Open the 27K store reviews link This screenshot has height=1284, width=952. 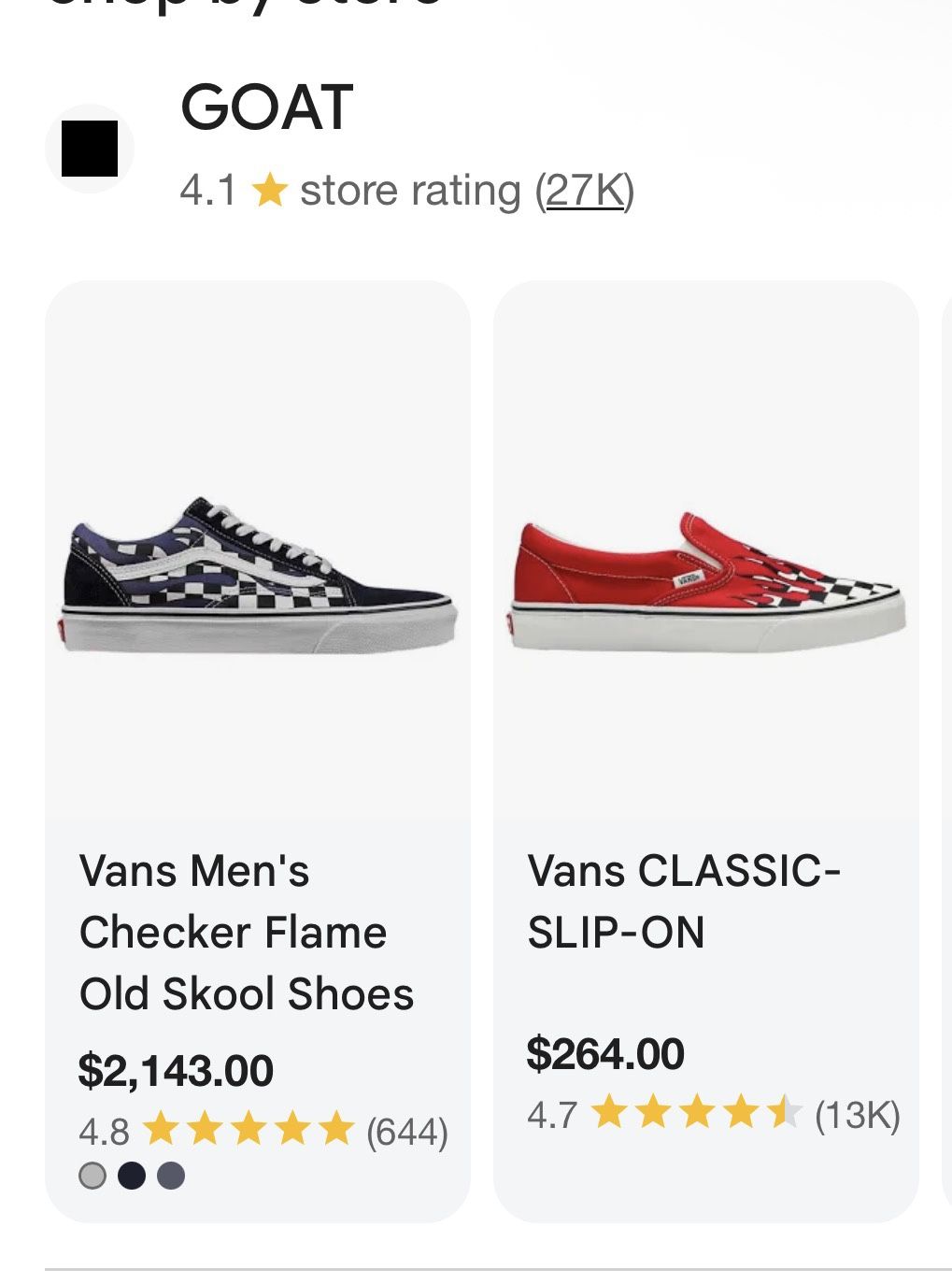pos(584,190)
